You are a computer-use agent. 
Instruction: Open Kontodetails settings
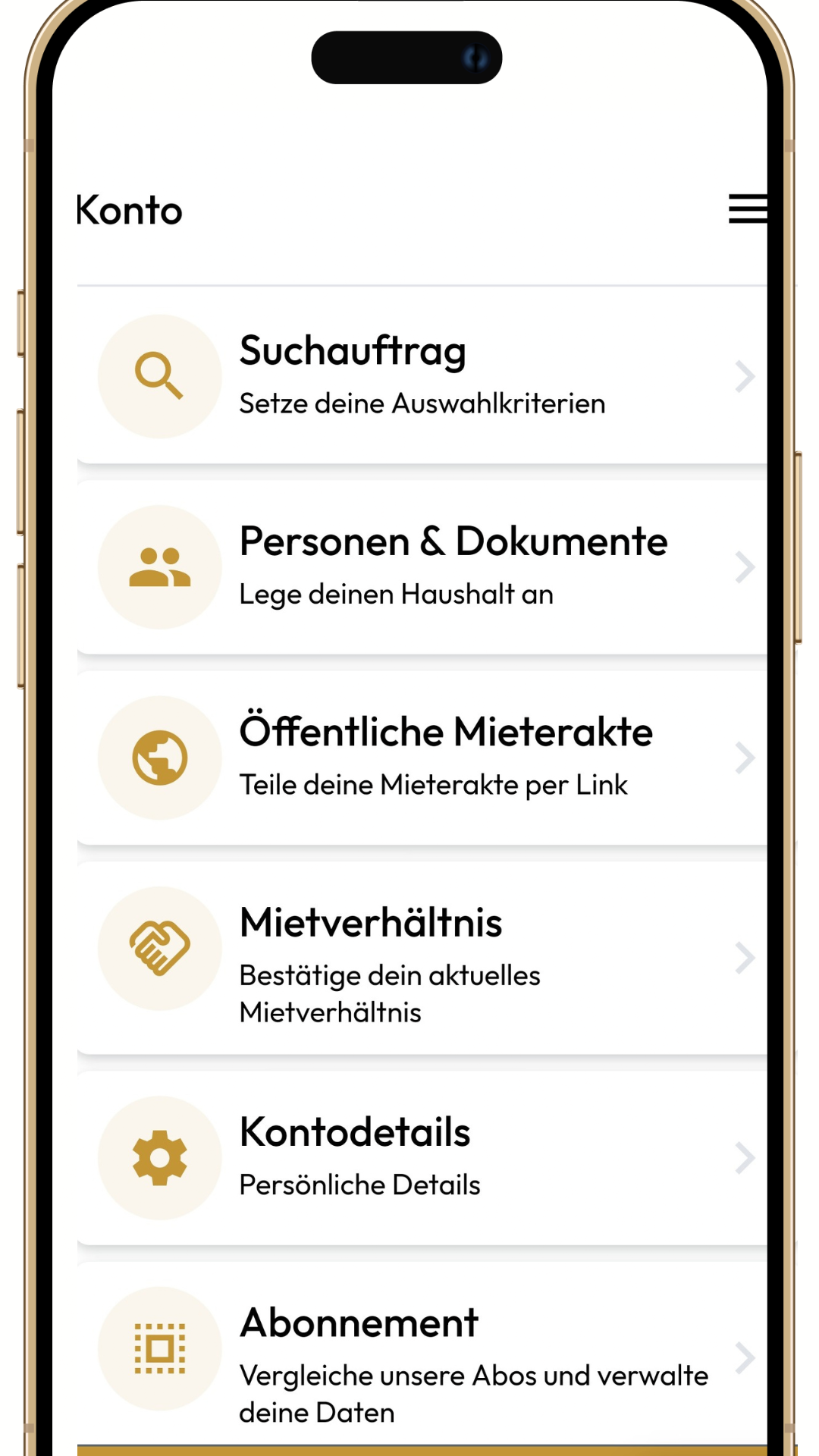click(x=422, y=1157)
